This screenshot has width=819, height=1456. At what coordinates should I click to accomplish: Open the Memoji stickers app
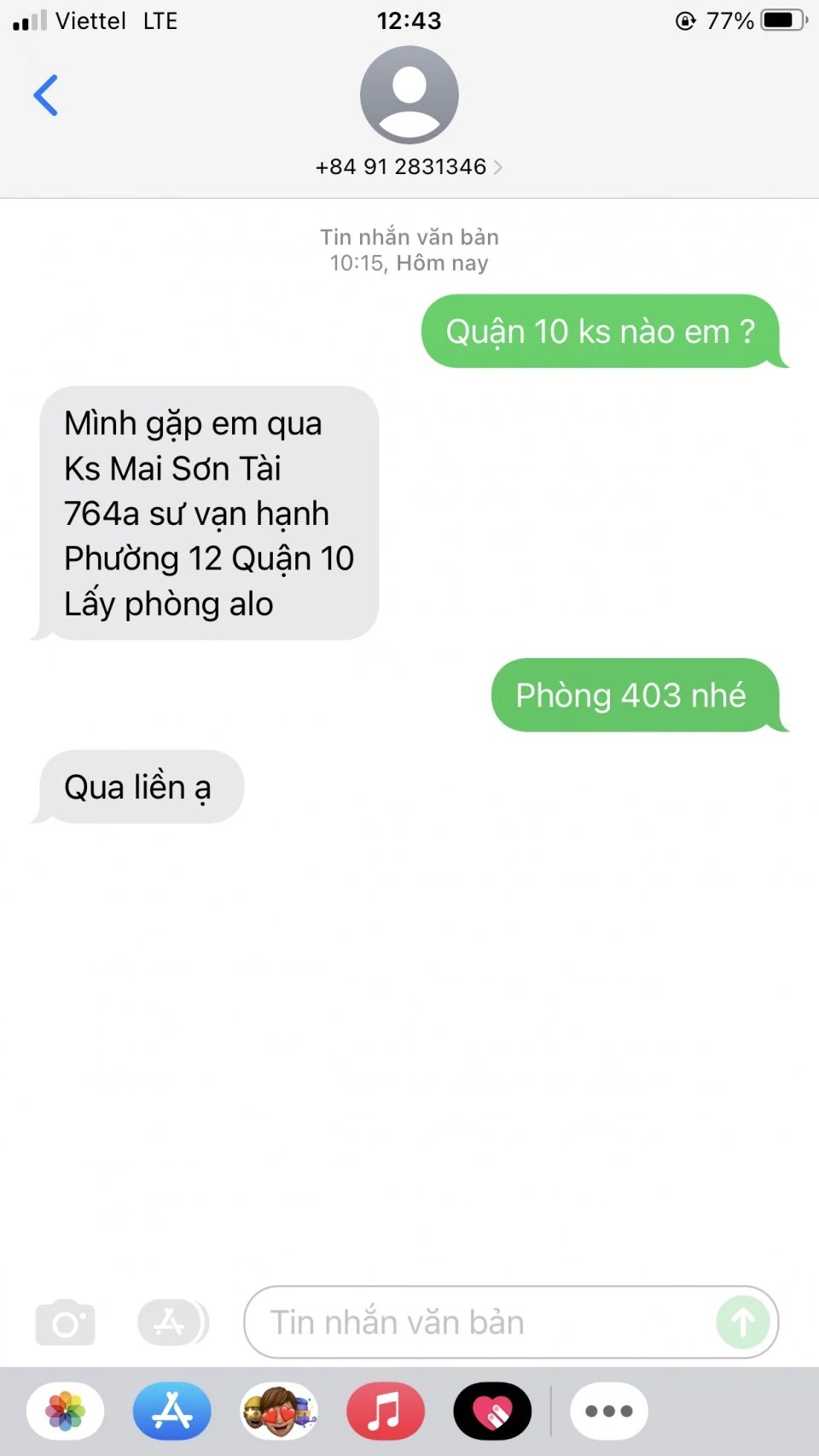[279, 1411]
